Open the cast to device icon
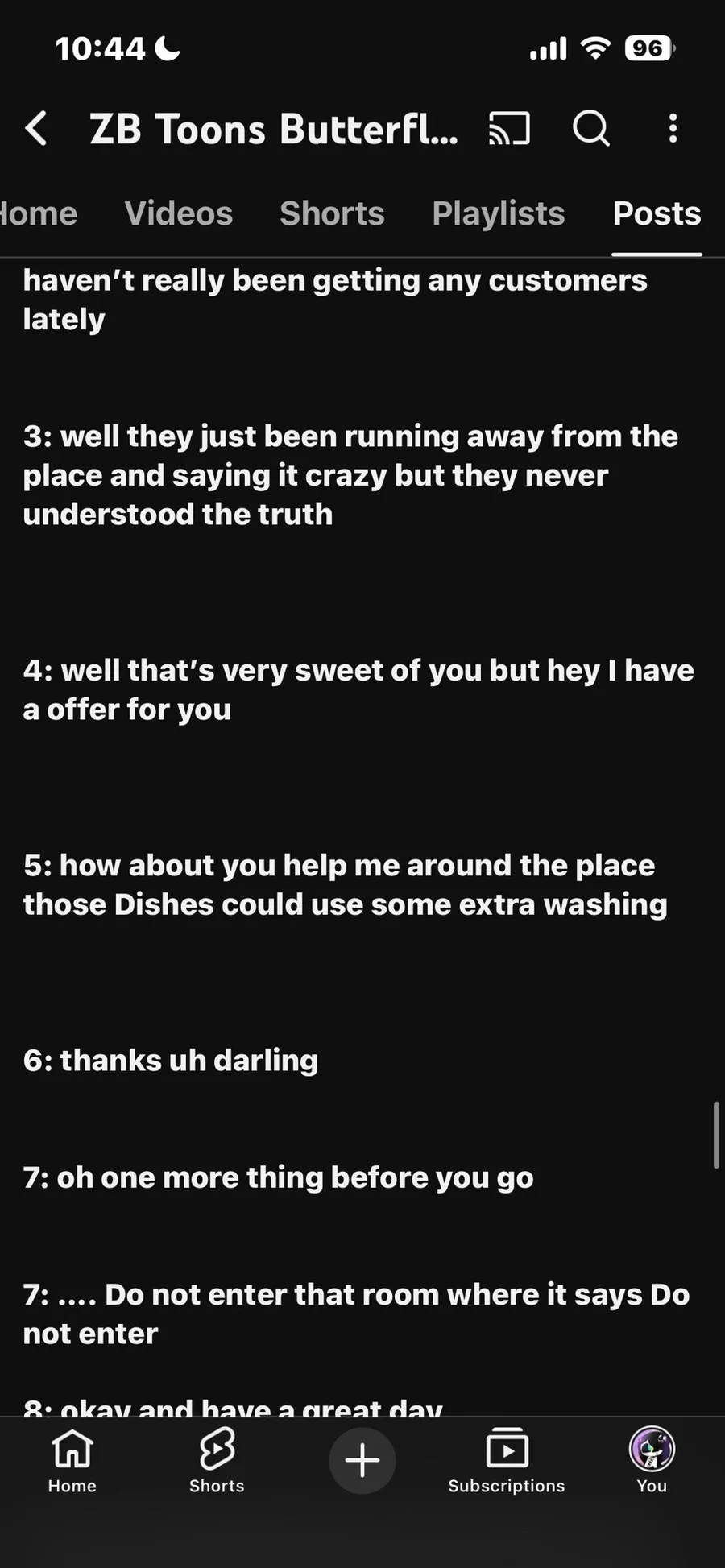 [509, 128]
